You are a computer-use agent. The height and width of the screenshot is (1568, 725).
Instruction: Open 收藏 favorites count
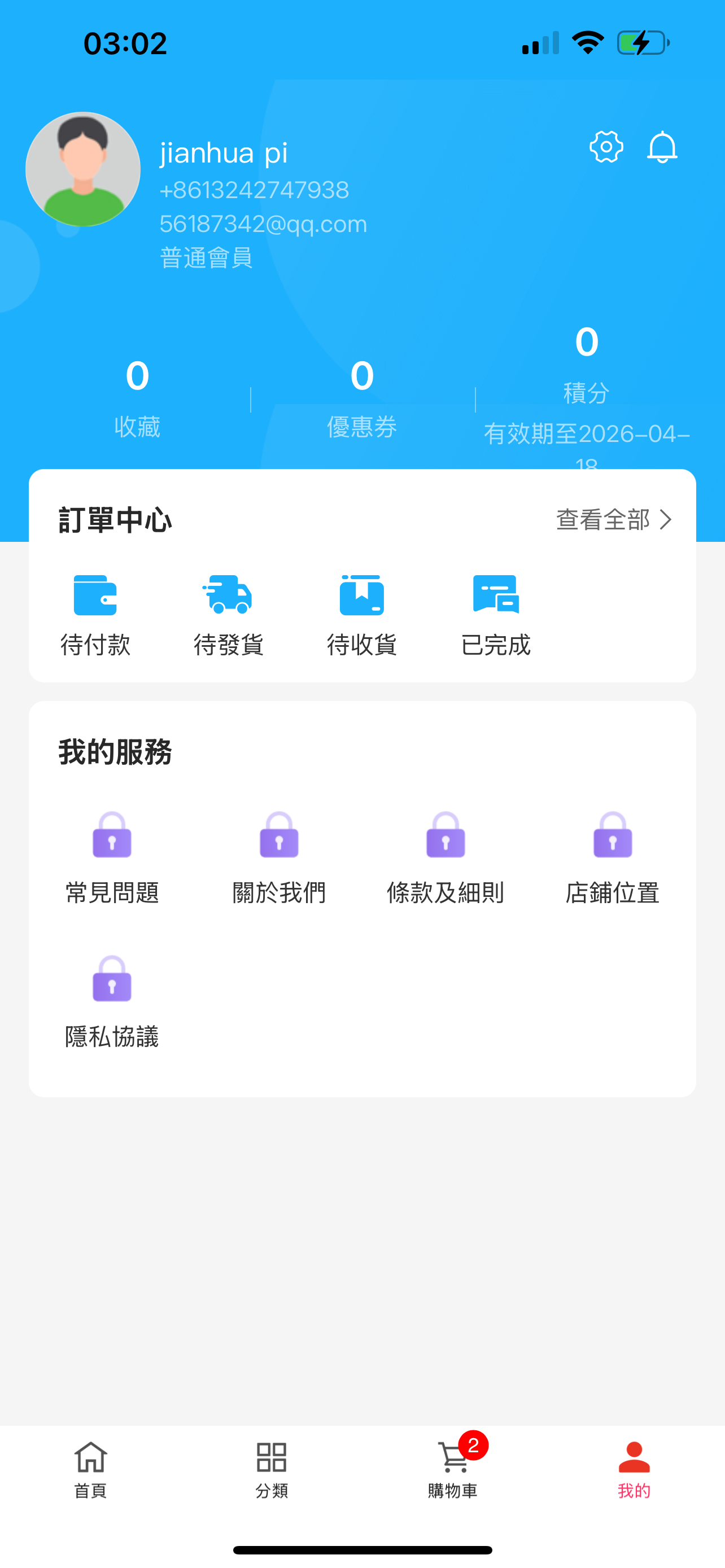[137, 398]
